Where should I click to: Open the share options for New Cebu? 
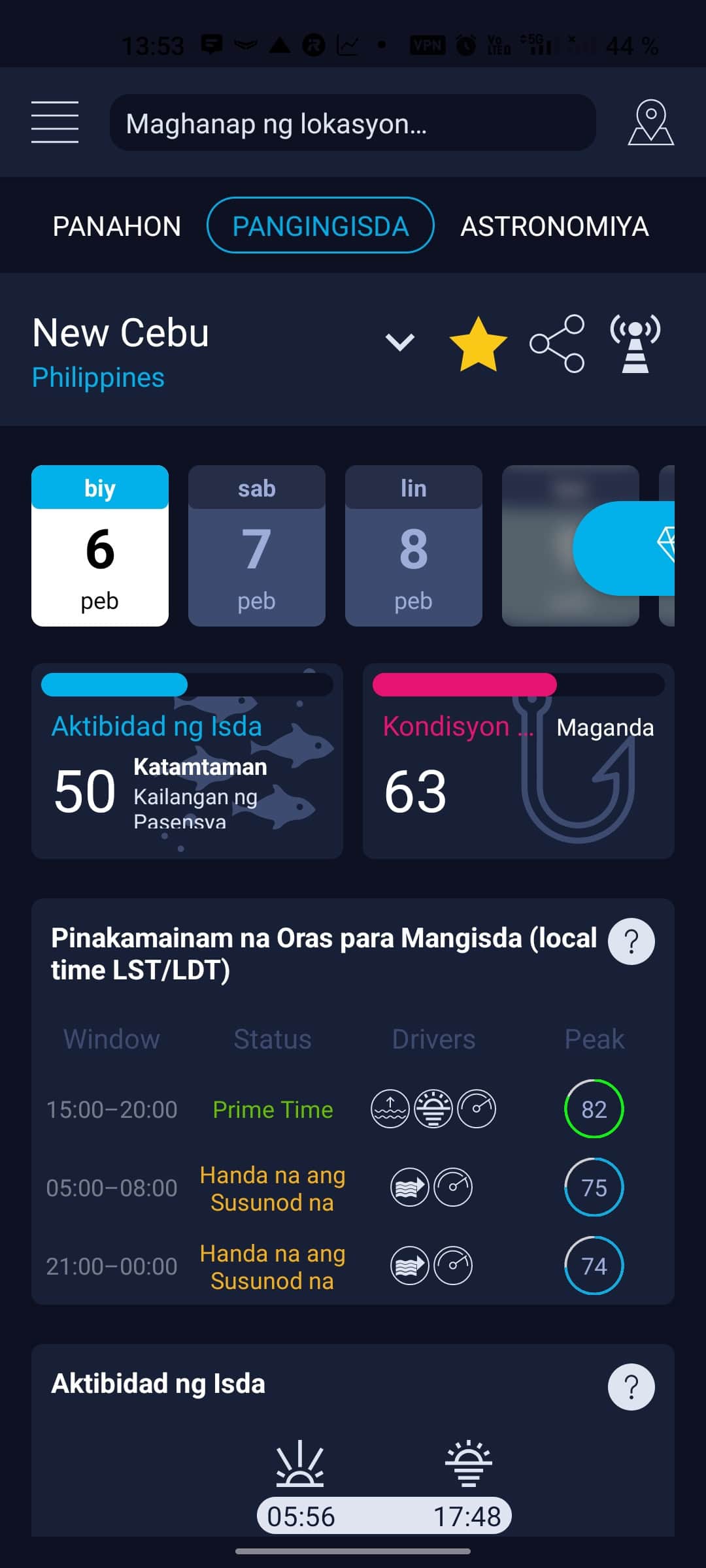click(x=556, y=342)
